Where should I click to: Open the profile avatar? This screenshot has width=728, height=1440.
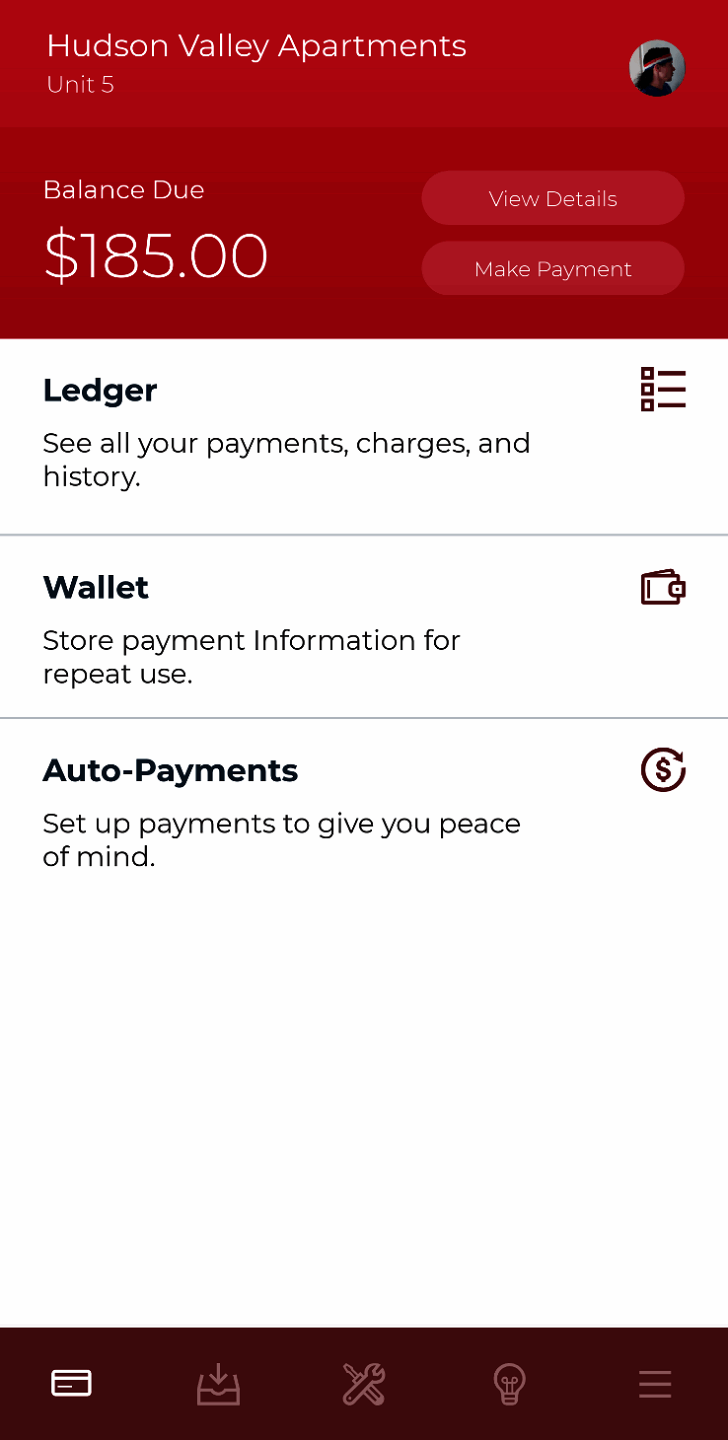click(x=656, y=68)
